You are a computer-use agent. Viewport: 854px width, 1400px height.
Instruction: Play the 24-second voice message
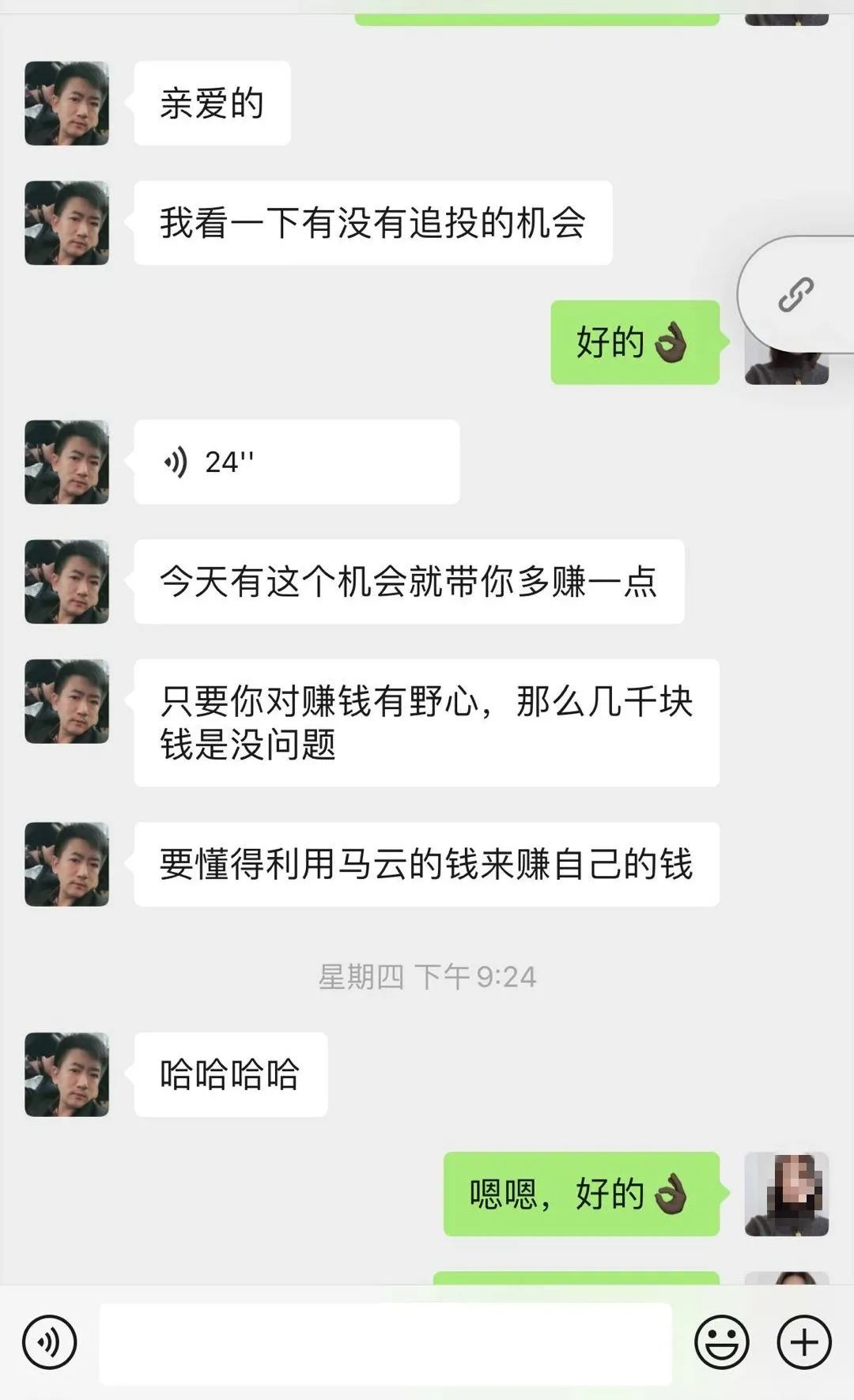pyautogui.click(x=297, y=462)
